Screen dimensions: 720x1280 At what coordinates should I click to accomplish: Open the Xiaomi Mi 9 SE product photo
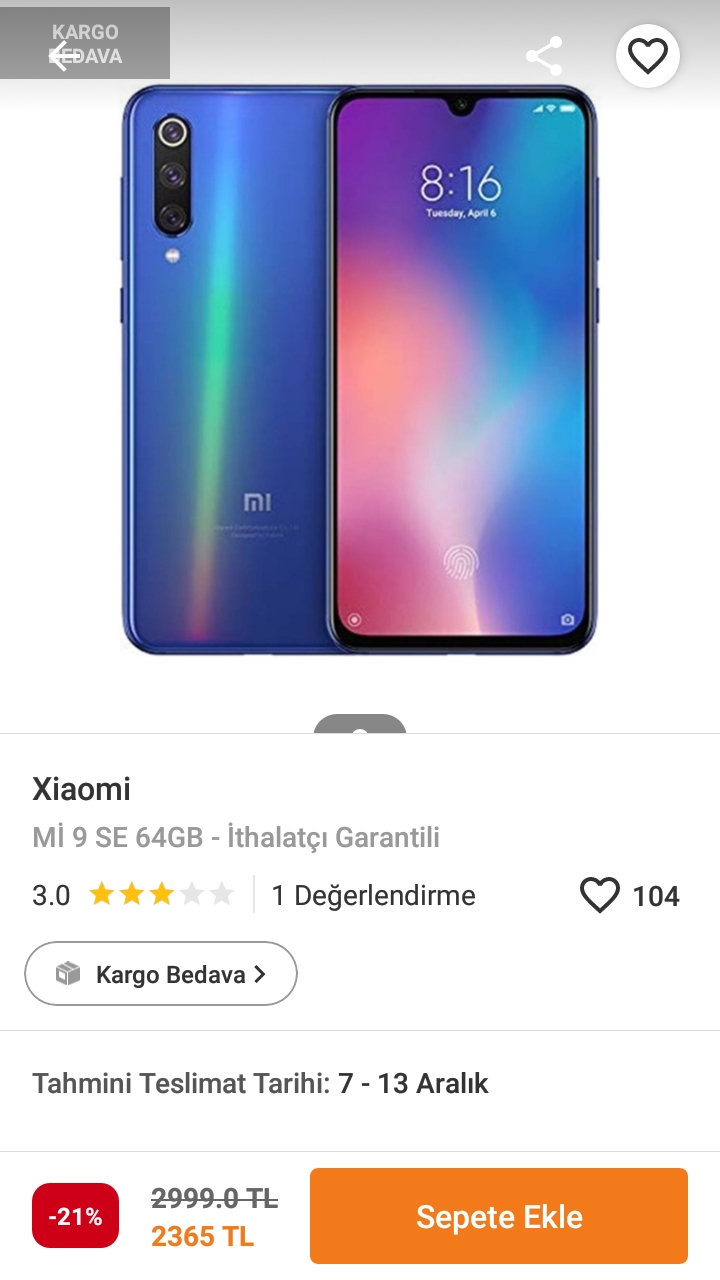click(360, 370)
